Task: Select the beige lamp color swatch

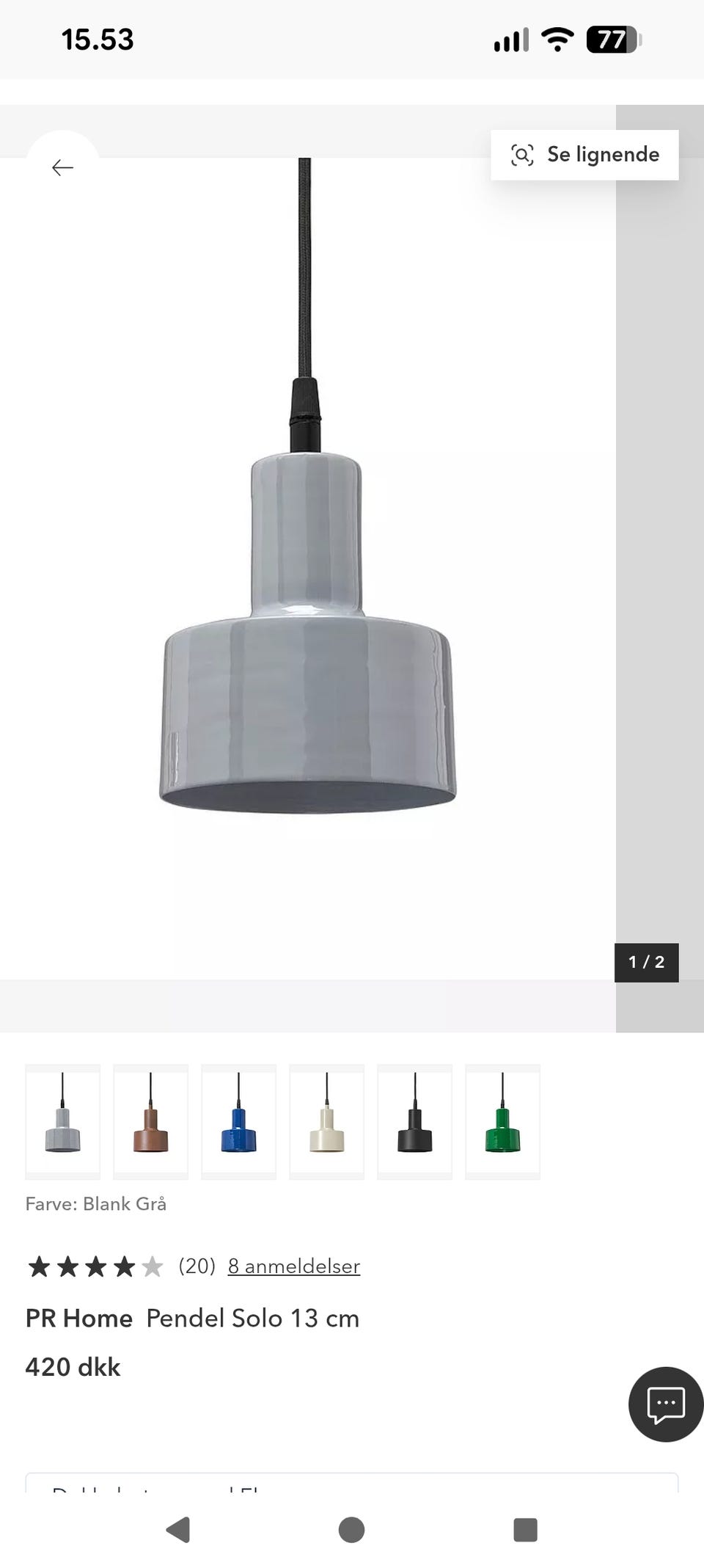Action: 327,1122
